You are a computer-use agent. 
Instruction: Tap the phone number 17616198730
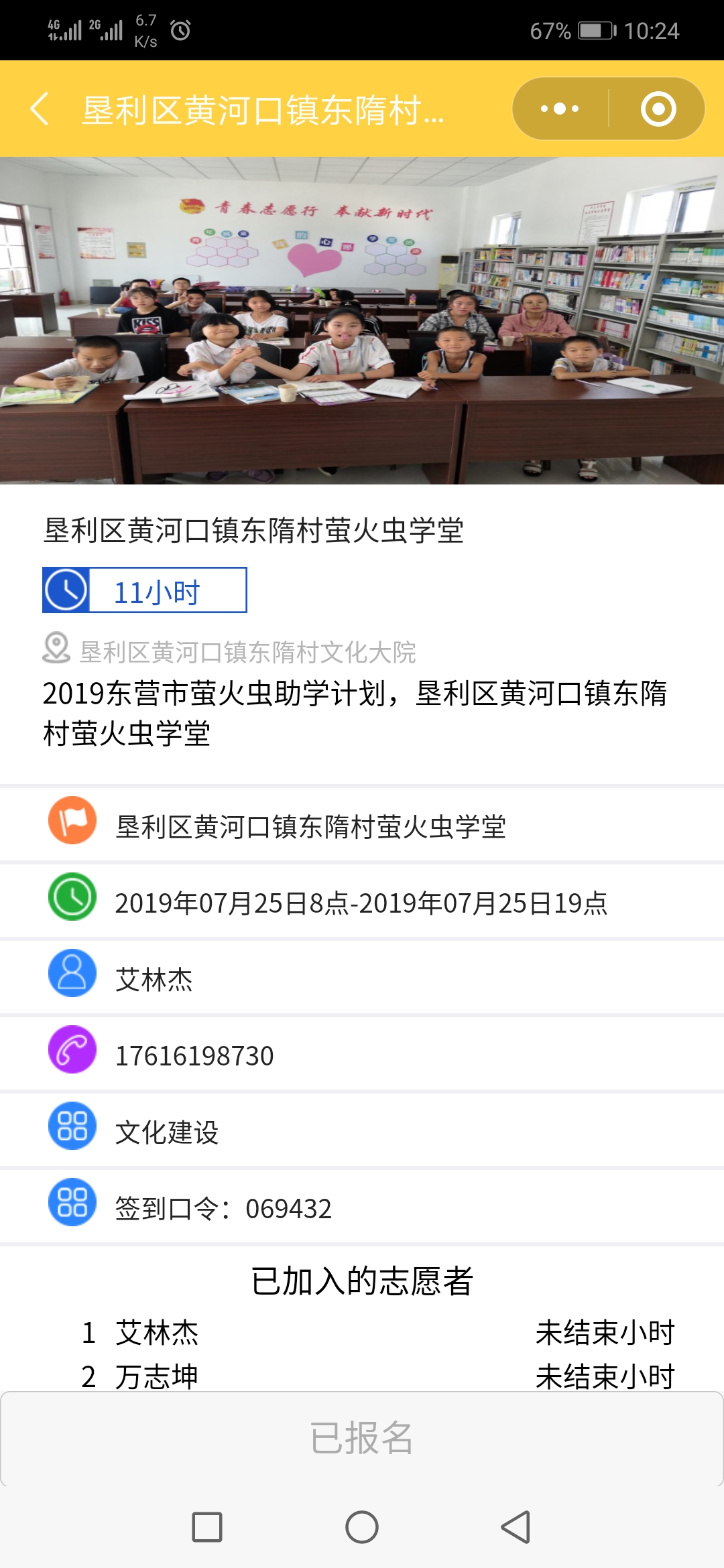[x=194, y=1056]
